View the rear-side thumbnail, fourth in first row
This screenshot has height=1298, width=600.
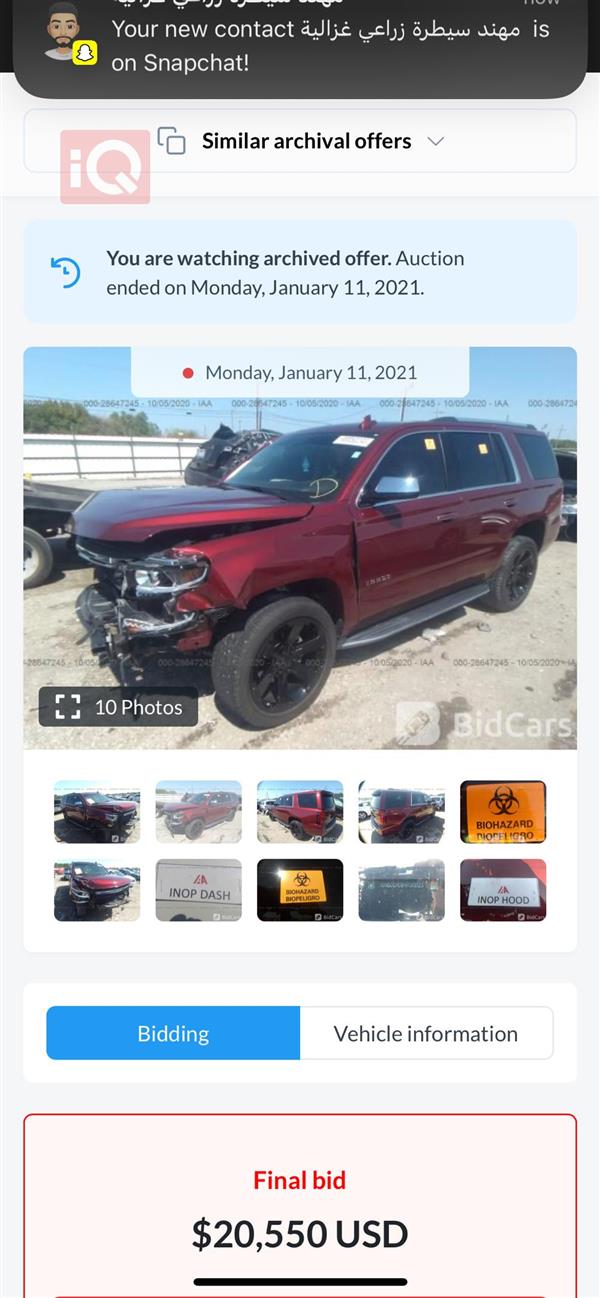(x=401, y=812)
